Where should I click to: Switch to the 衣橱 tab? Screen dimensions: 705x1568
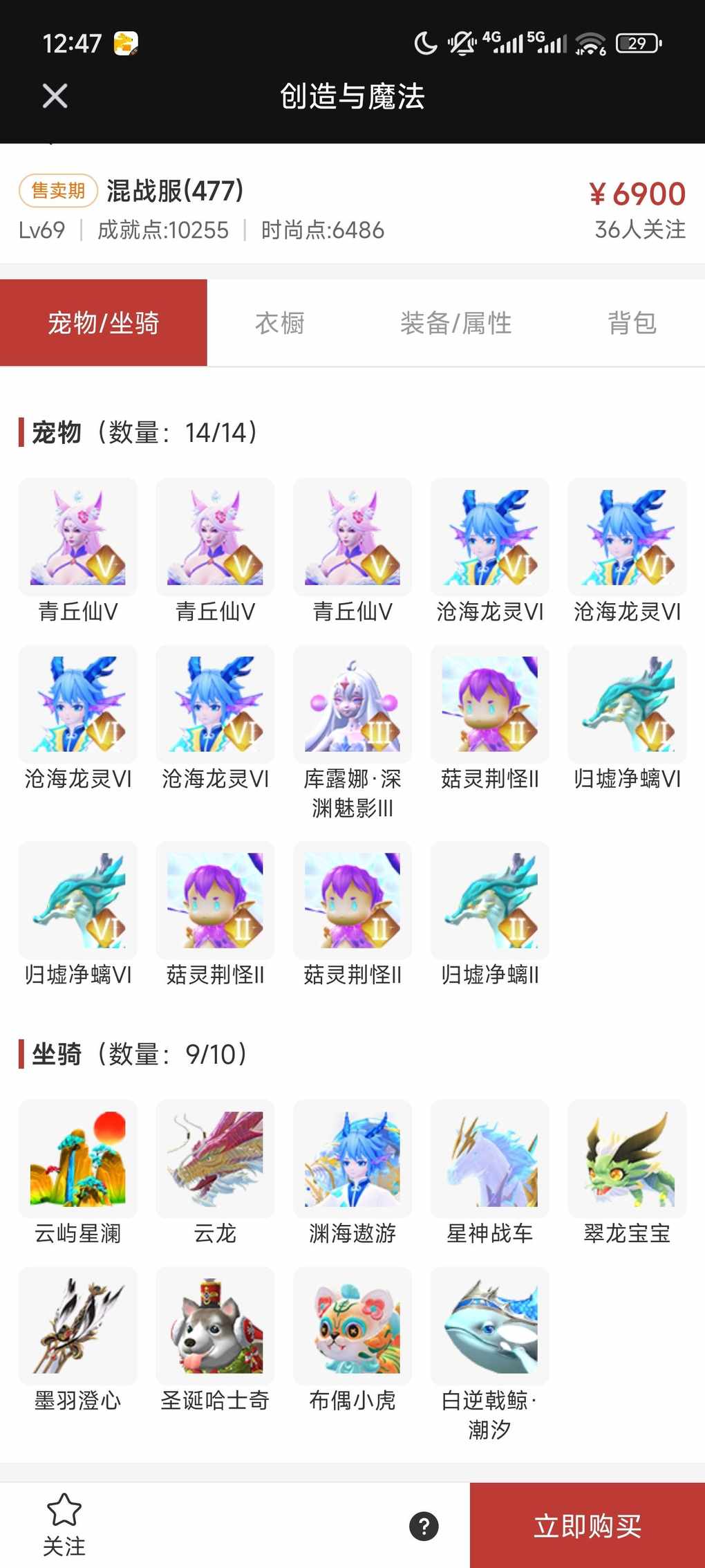(x=280, y=323)
